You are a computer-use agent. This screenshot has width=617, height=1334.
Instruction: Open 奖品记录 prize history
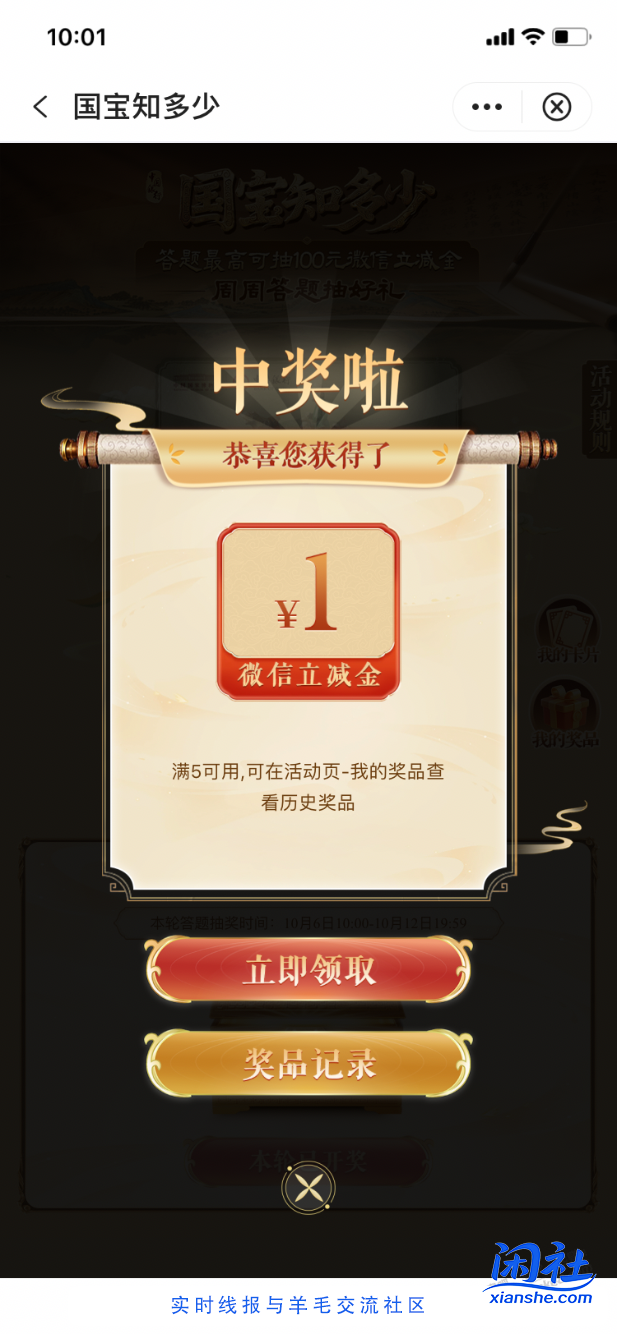click(x=308, y=1063)
